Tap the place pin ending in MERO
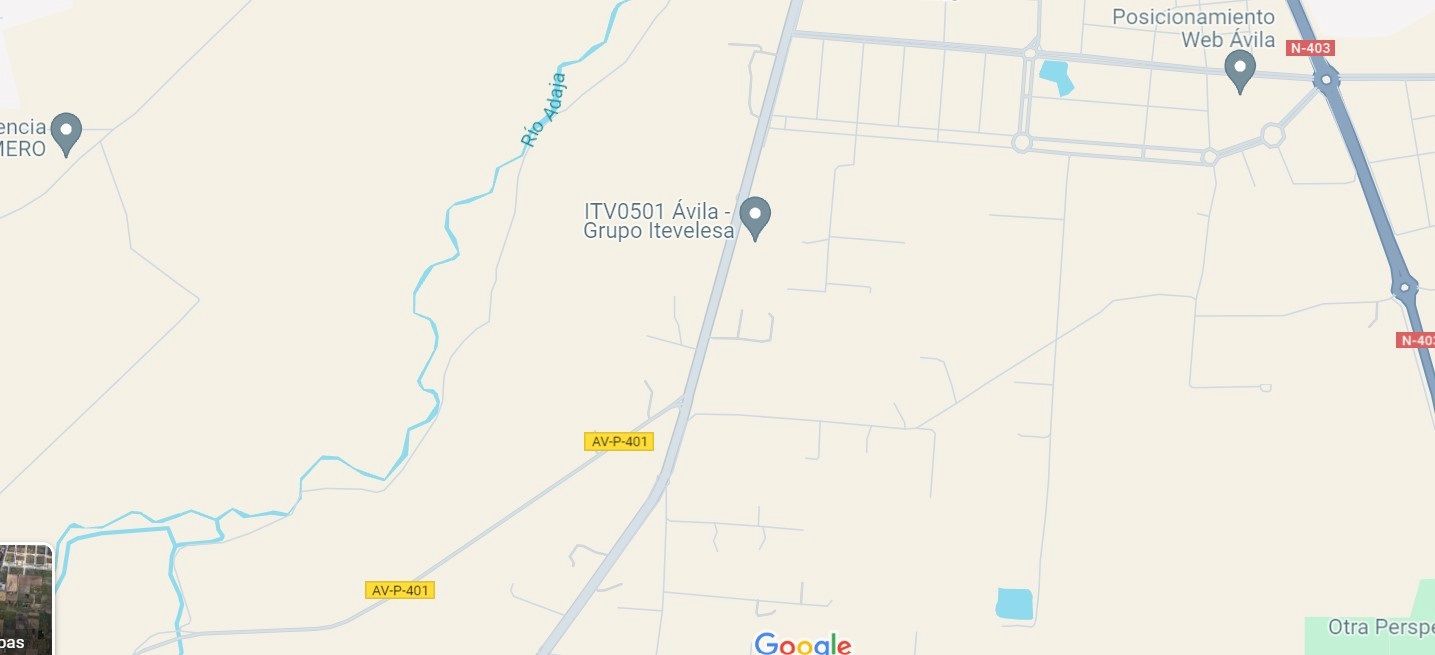 66,132
